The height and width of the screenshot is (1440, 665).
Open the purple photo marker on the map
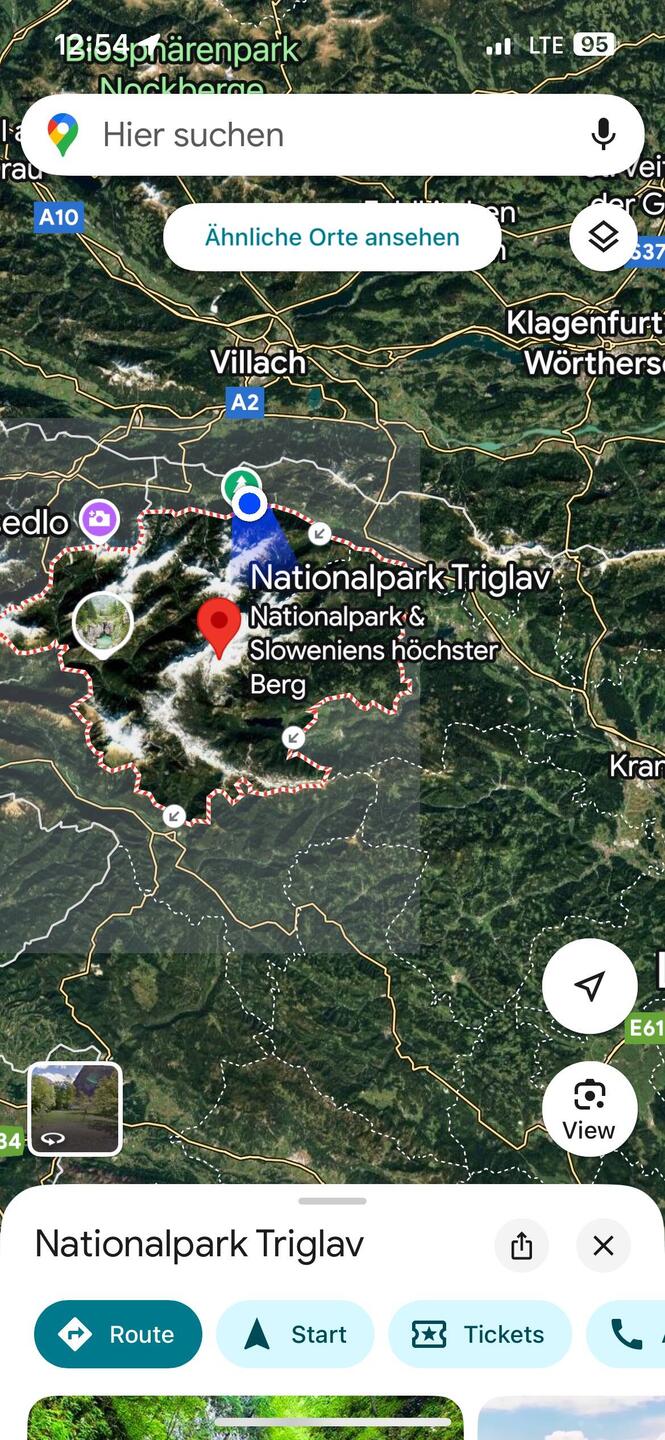pyautogui.click(x=99, y=519)
